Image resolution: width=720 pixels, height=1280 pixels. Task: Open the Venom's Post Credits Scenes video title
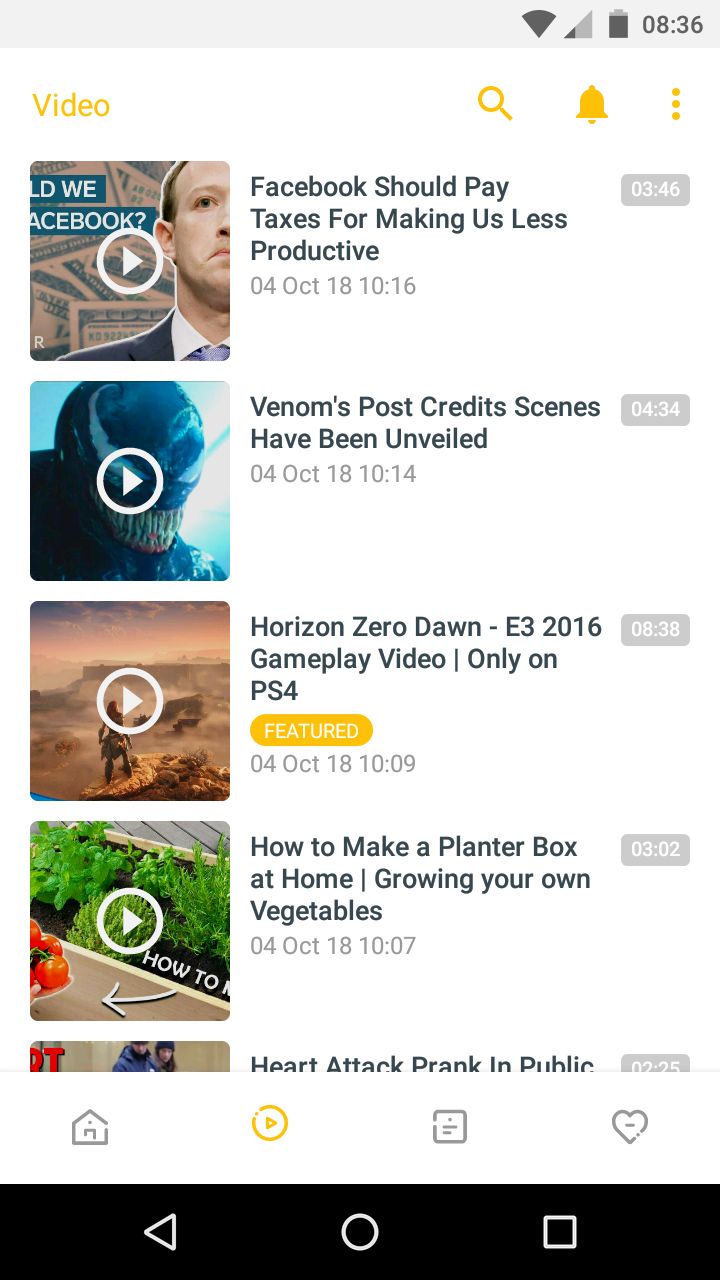425,423
